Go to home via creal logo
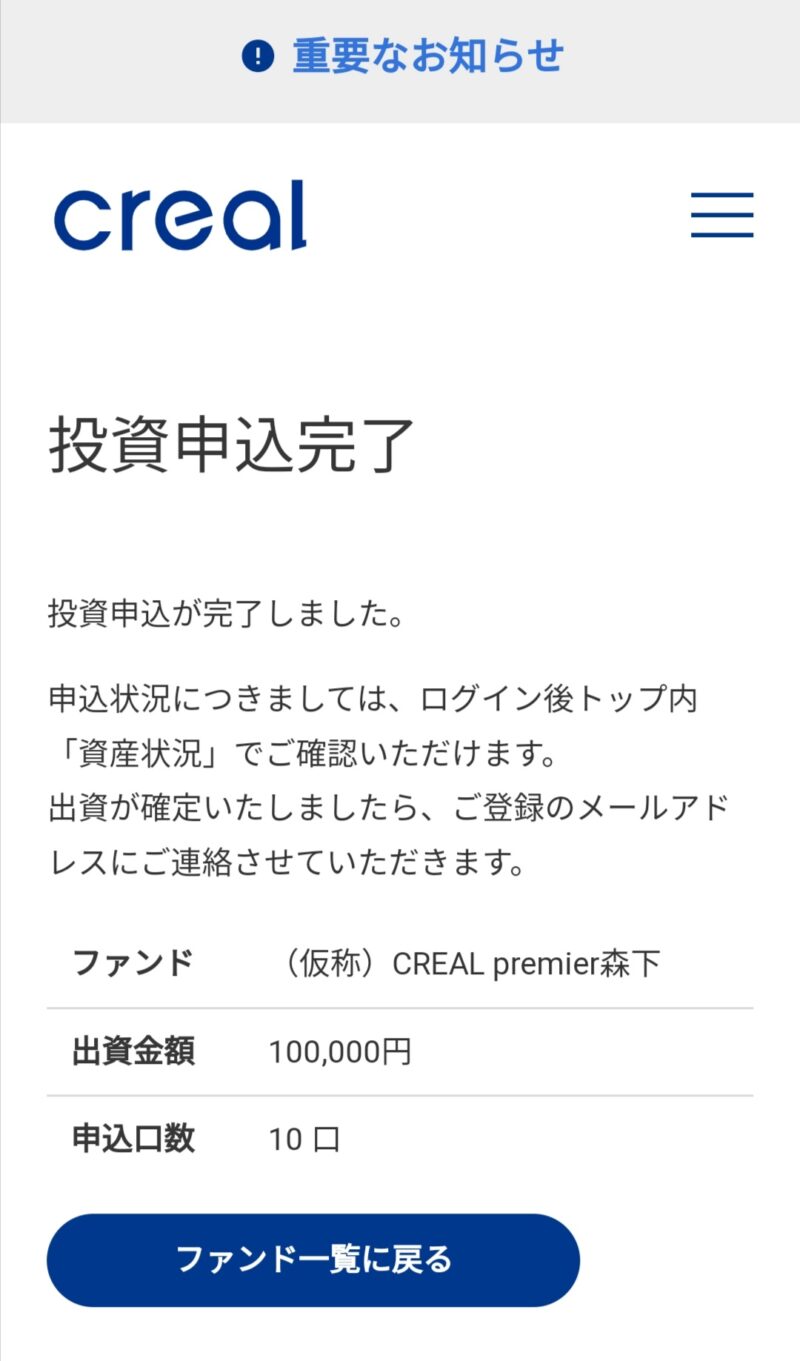The image size is (800, 1361). click(x=180, y=215)
